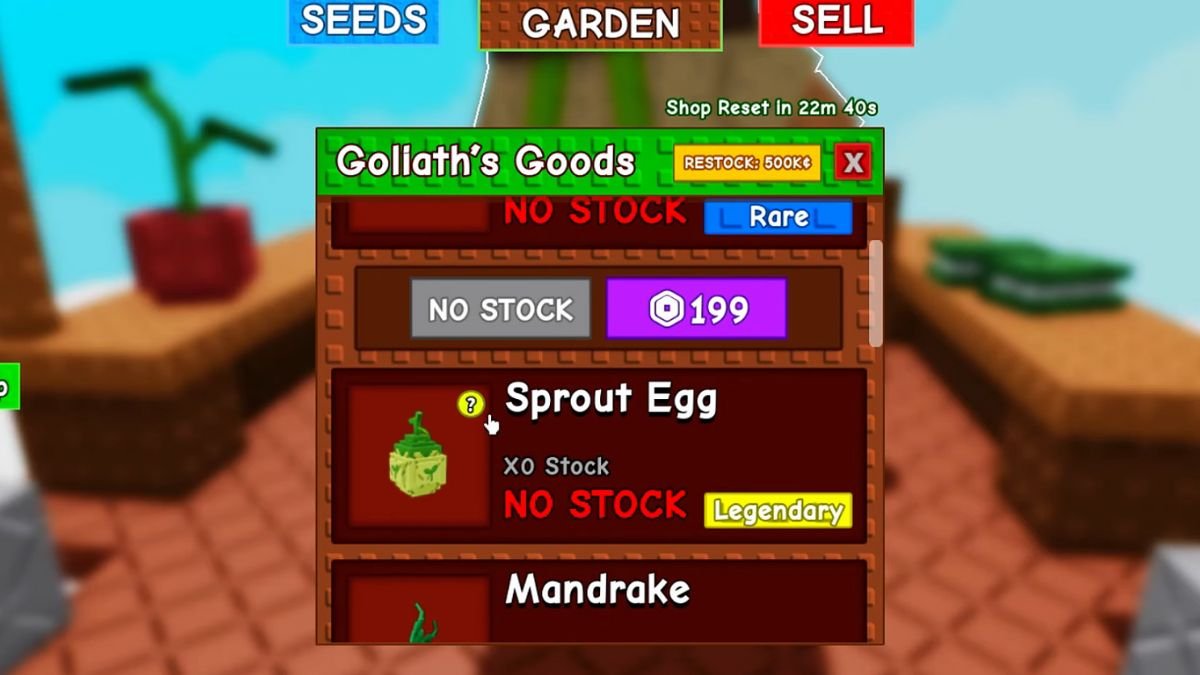Screen dimensions: 1200x675
Task: Open the Seeds button at top
Action: [x=364, y=21]
